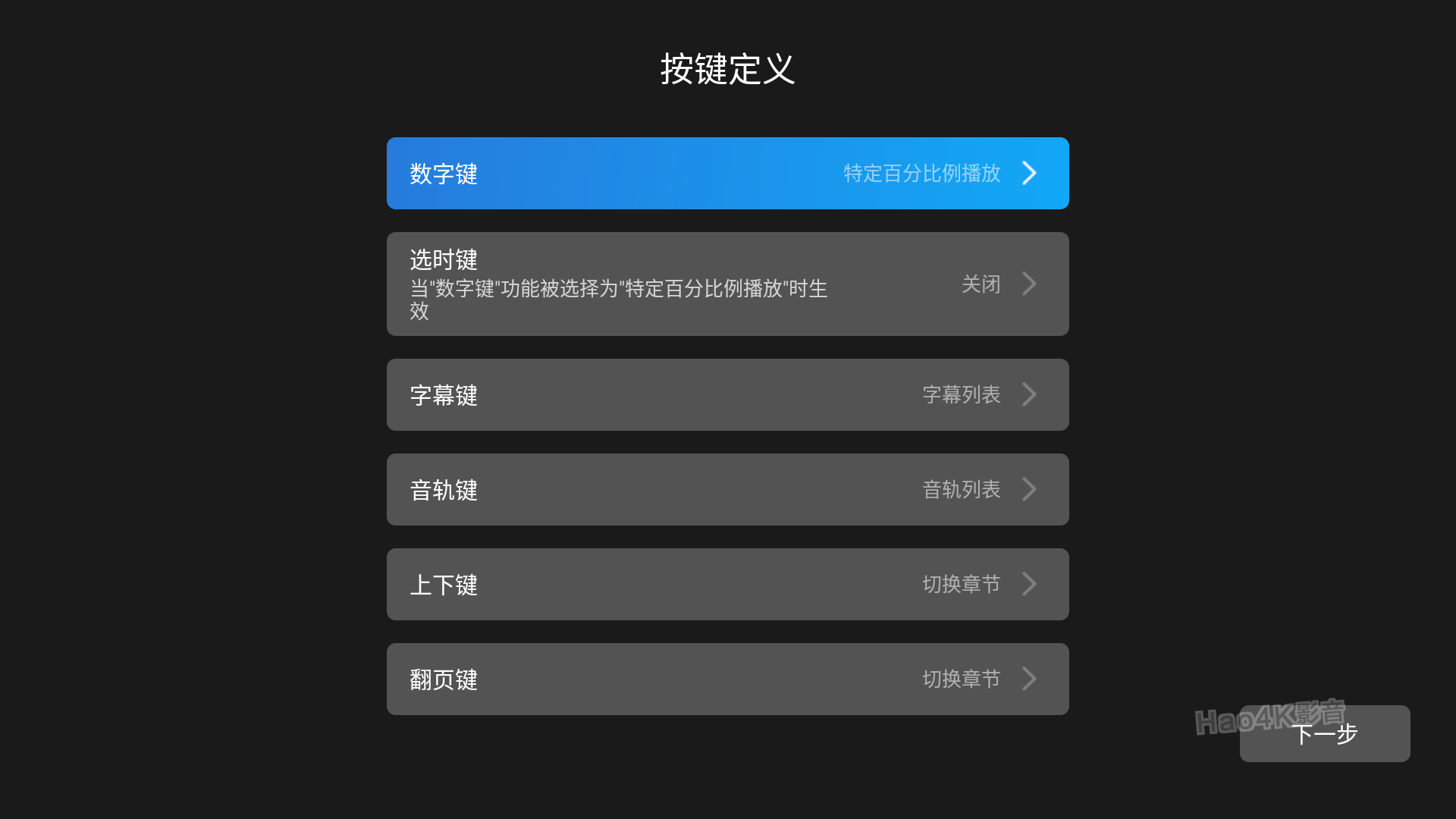Open the 选时键 setting row

pyautogui.click(x=727, y=284)
